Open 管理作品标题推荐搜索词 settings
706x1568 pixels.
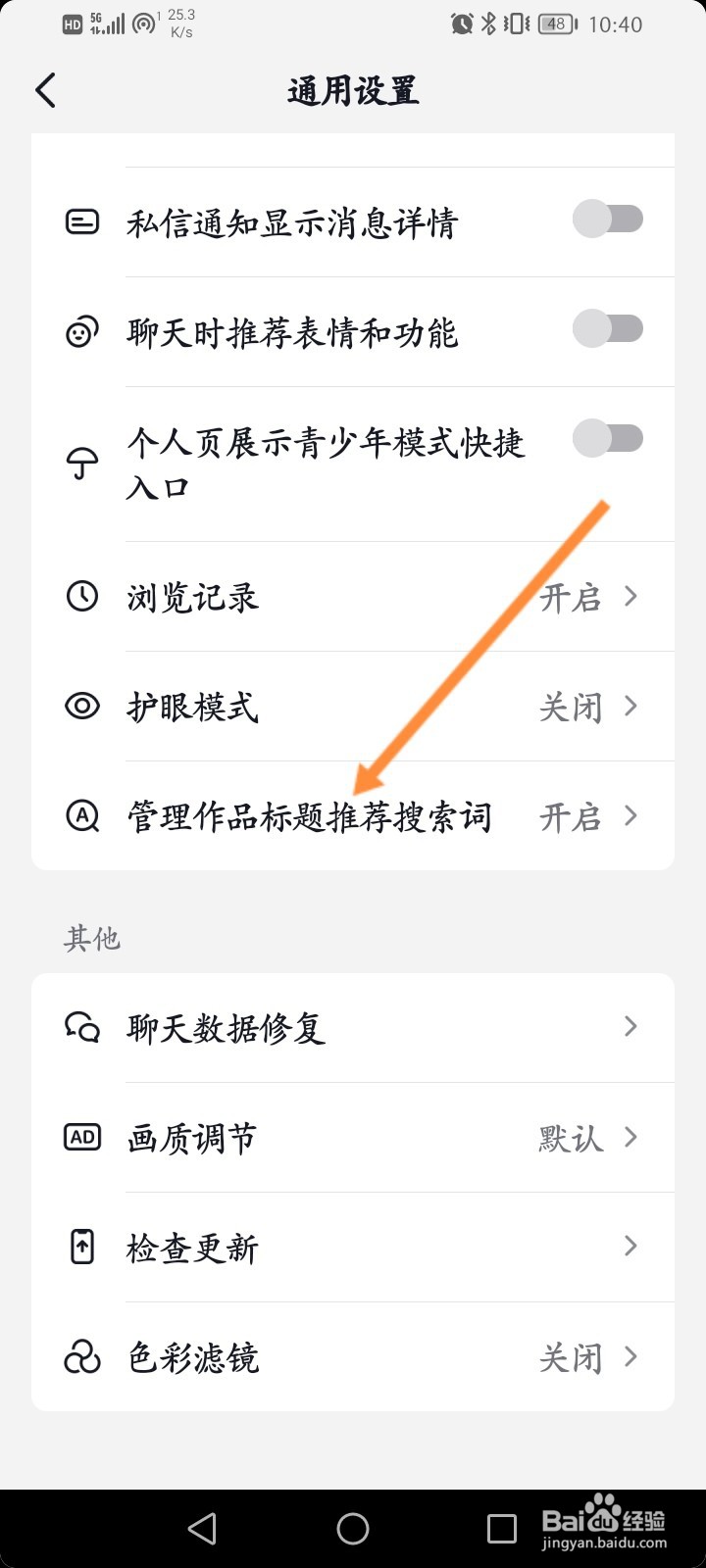(312, 816)
